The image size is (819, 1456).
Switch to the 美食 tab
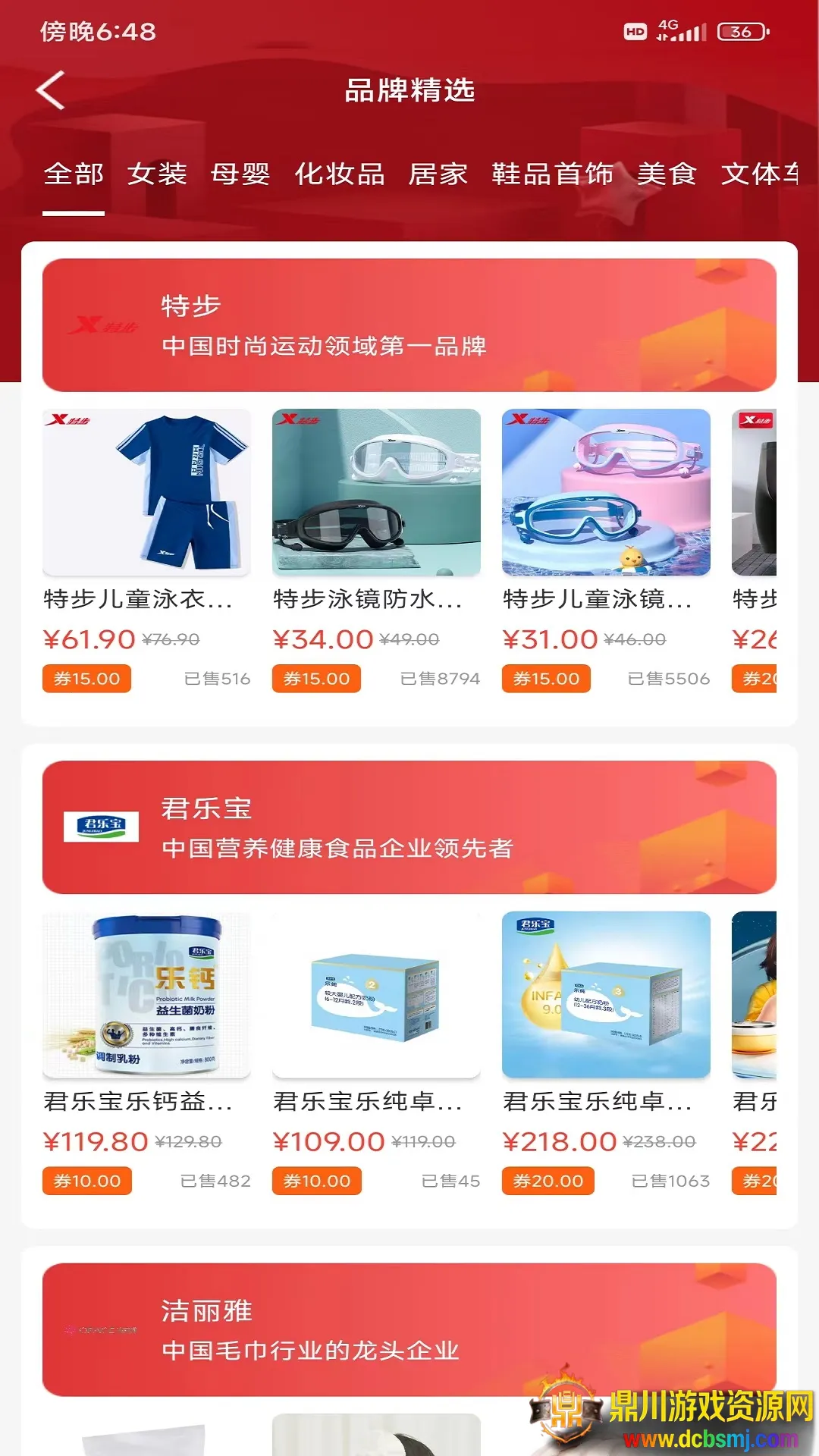pos(667,174)
